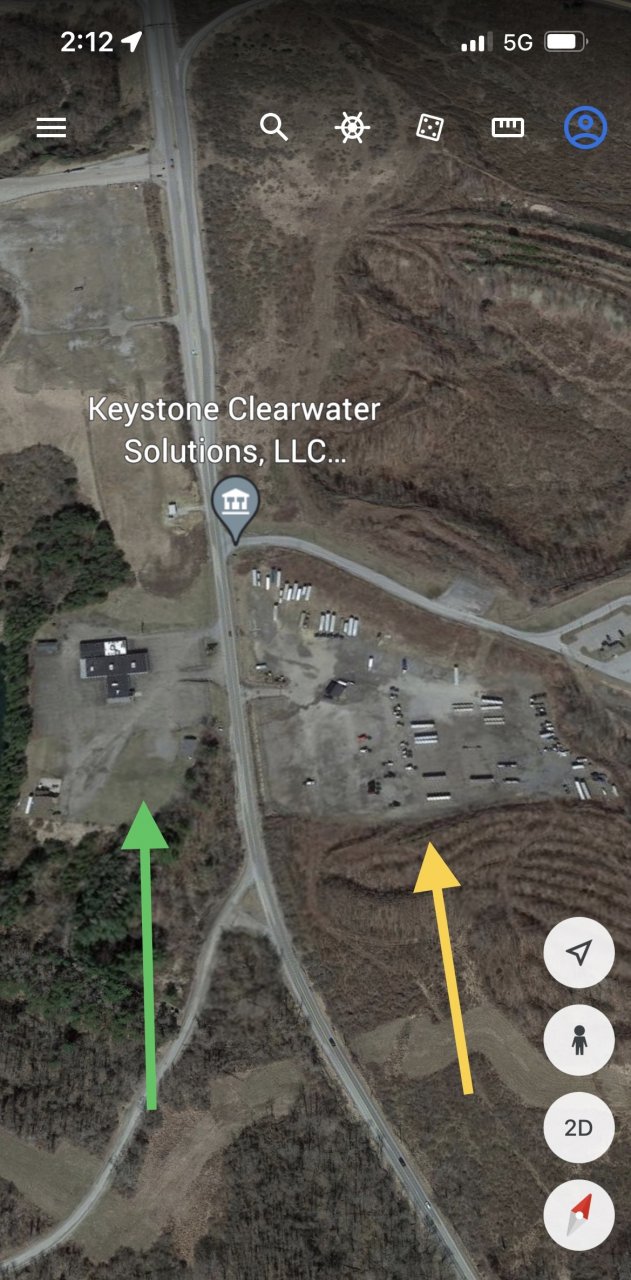Activate Street View pegman

[x=579, y=1040]
